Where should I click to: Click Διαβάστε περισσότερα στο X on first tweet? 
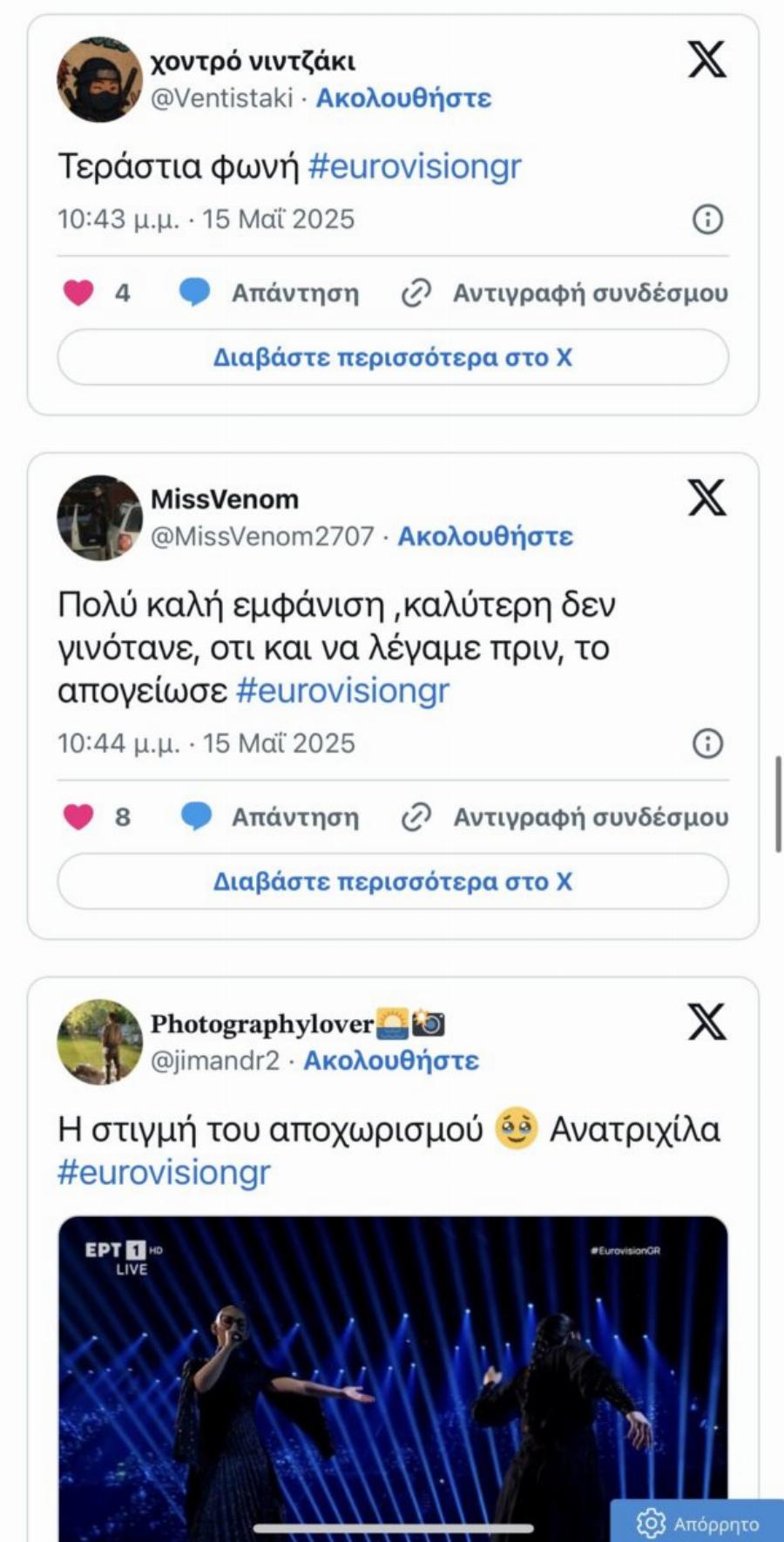click(392, 355)
